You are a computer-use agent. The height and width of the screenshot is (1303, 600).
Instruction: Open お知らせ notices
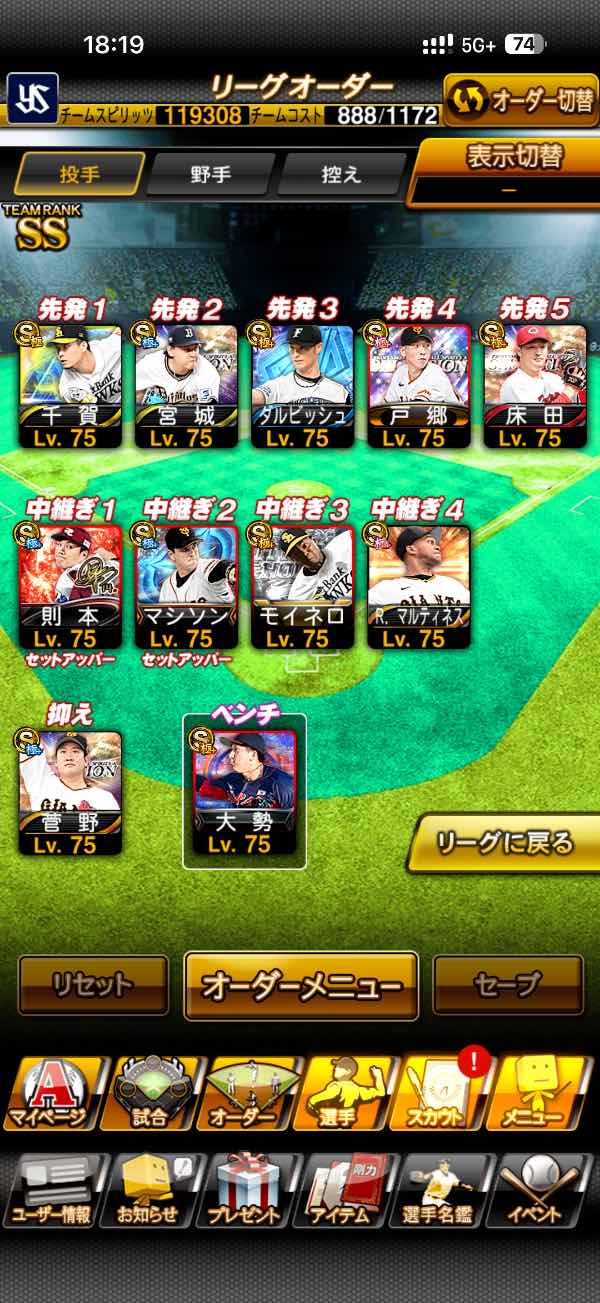coord(148,1190)
